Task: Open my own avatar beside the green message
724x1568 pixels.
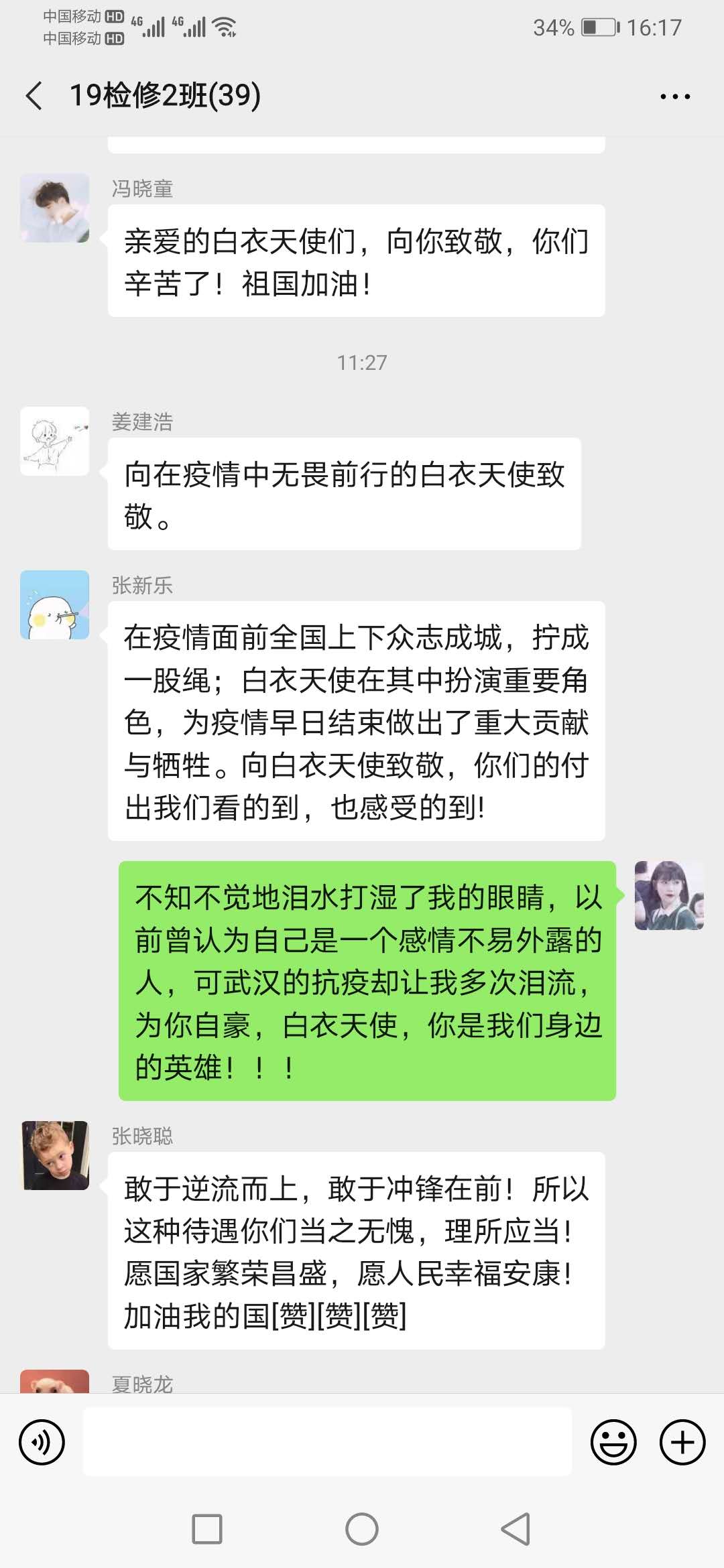Action: click(669, 895)
